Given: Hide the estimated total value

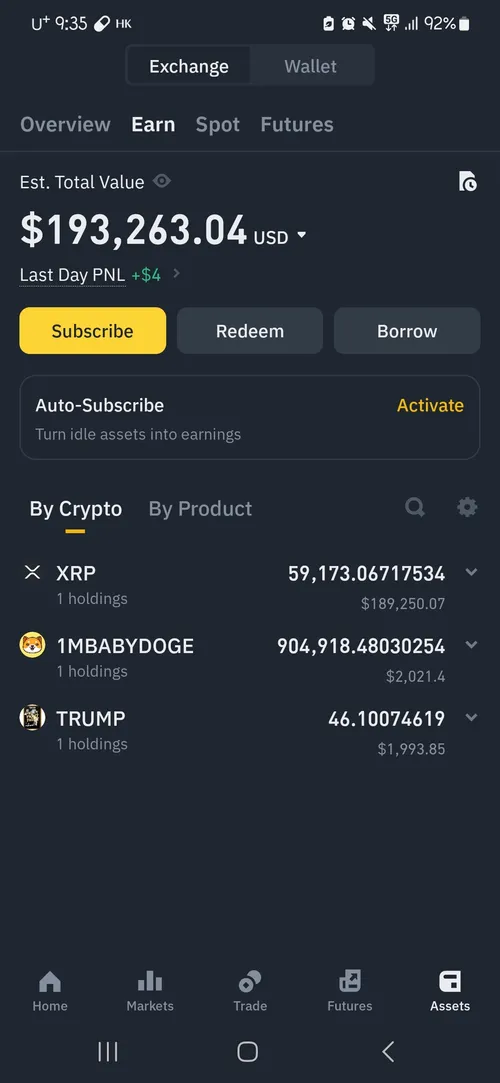Looking at the screenshot, I should (x=162, y=182).
